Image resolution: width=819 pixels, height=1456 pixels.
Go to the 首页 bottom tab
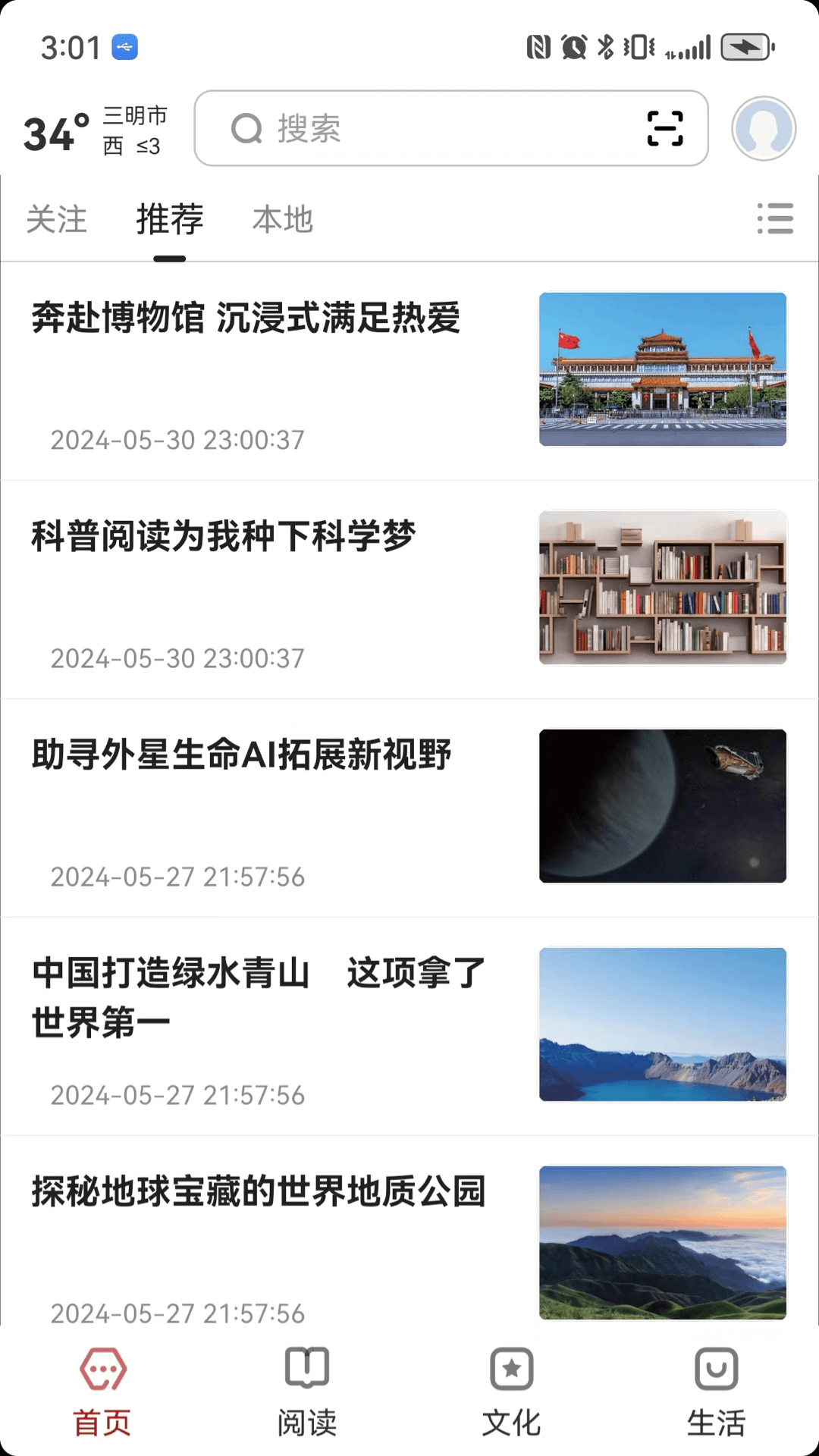pyautogui.click(x=102, y=1391)
